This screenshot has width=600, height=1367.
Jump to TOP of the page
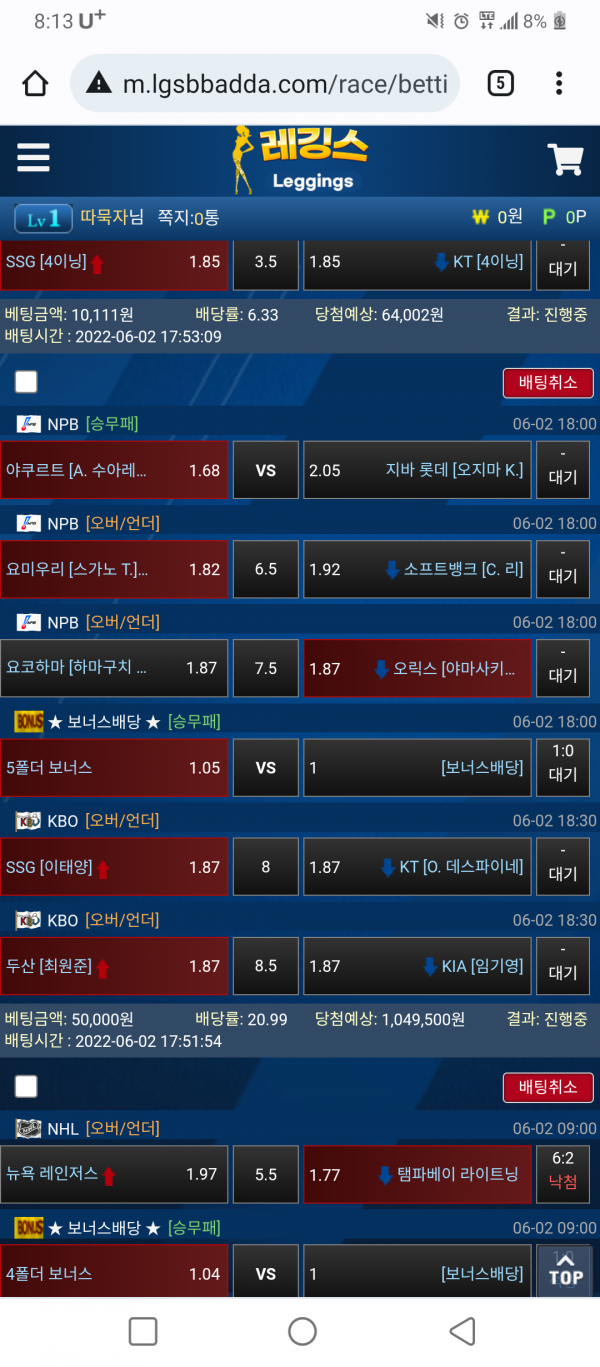(565, 1271)
